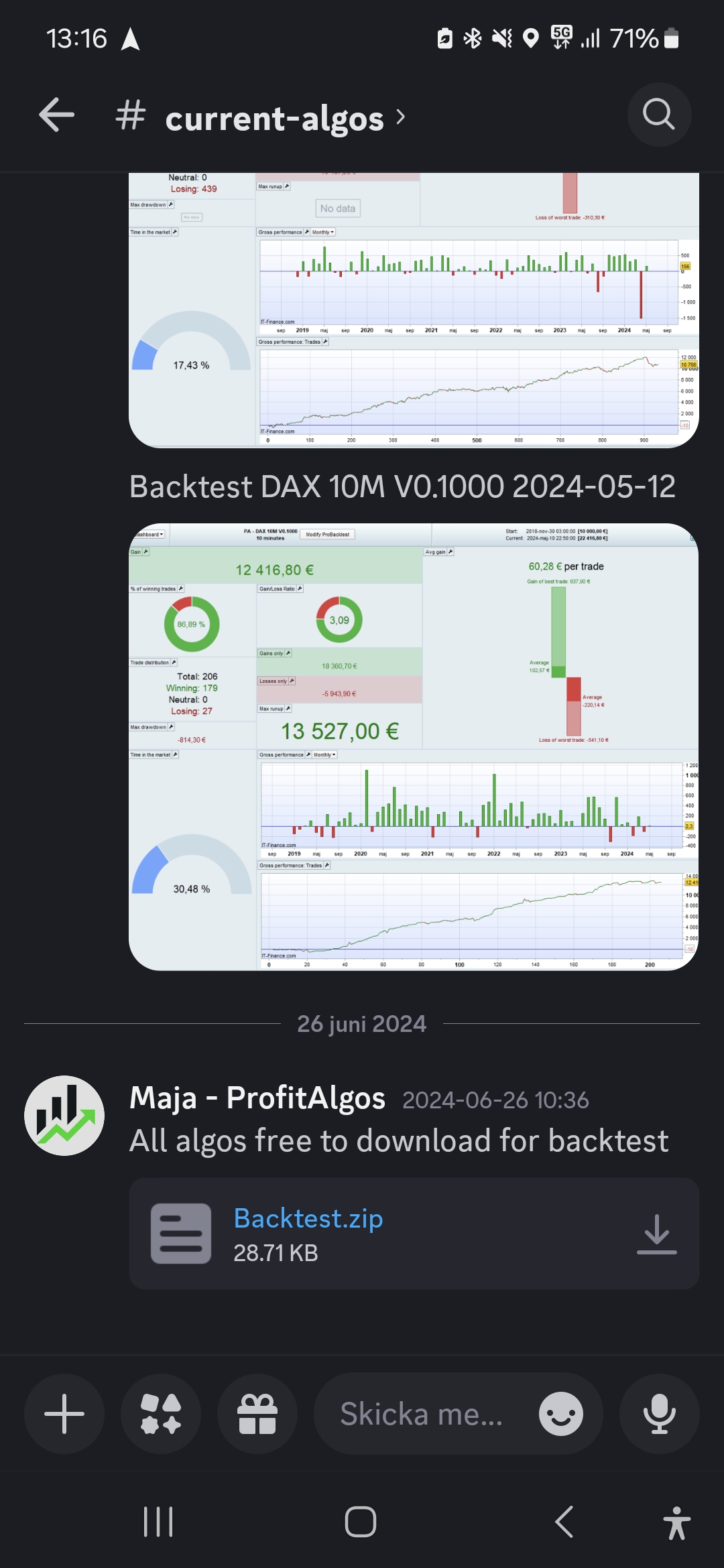724x1568 pixels.
Task: Open the plus attachment menu
Action: (64, 1414)
